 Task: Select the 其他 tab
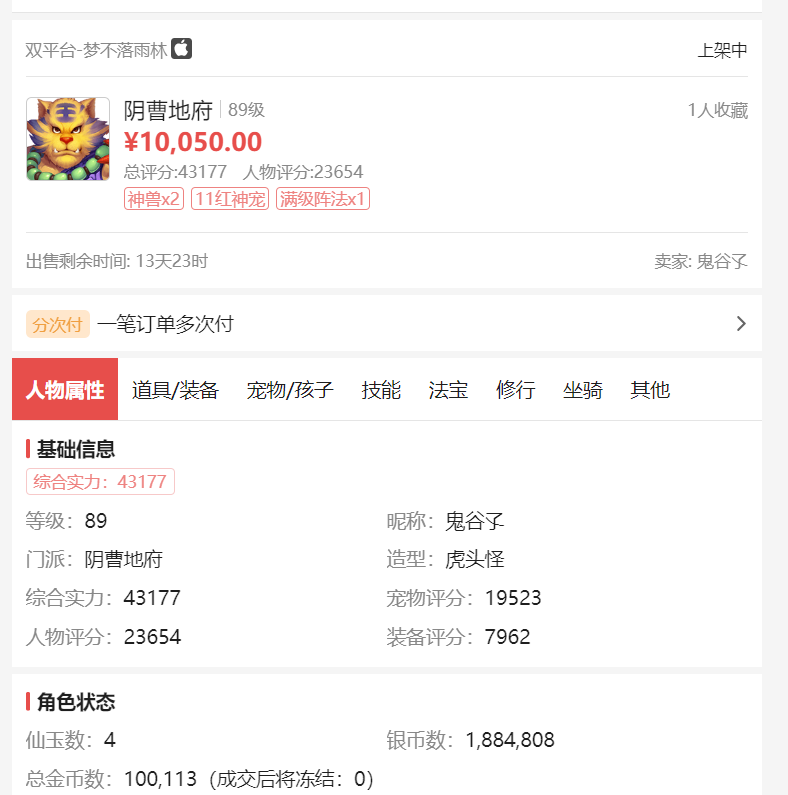(x=650, y=390)
